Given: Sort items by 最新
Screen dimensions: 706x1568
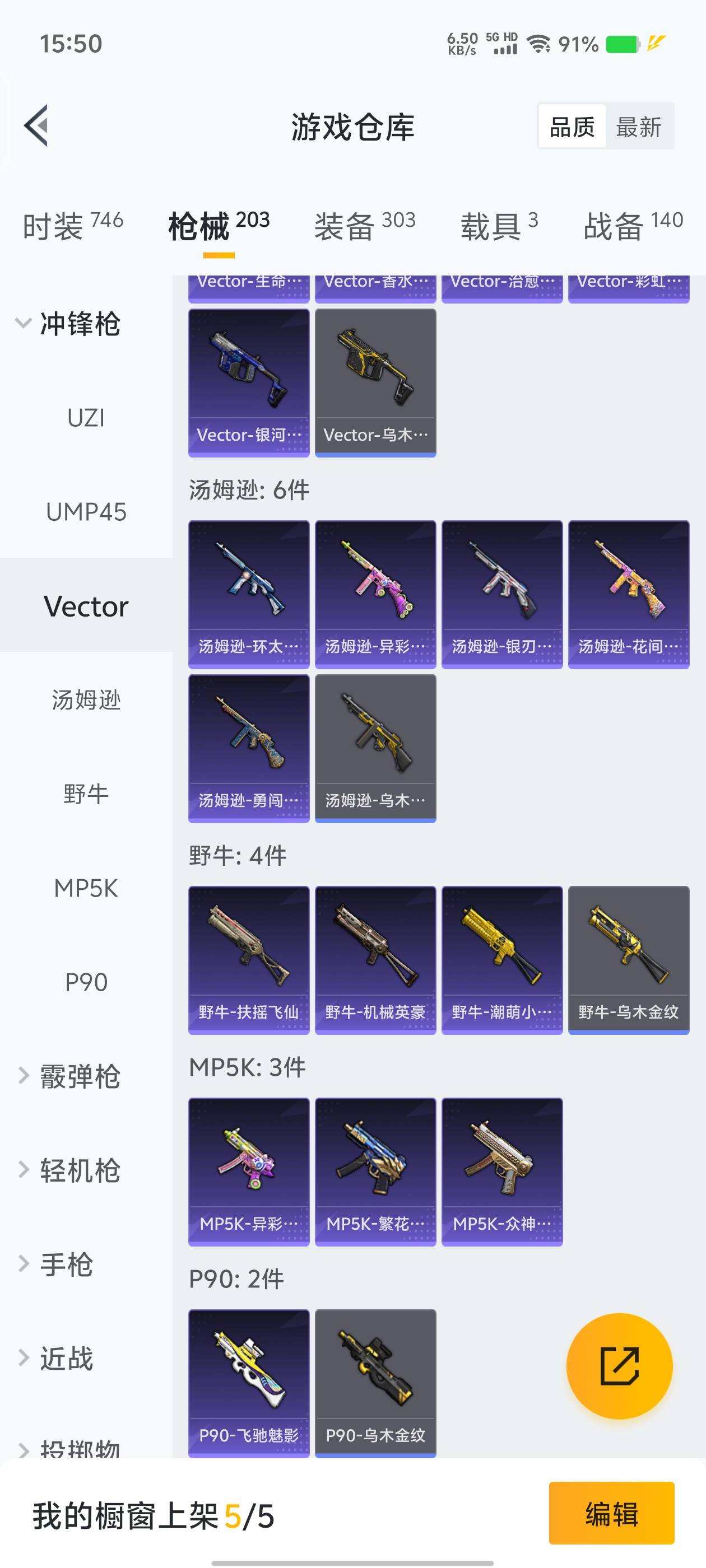Looking at the screenshot, I should tap(638, 127).
